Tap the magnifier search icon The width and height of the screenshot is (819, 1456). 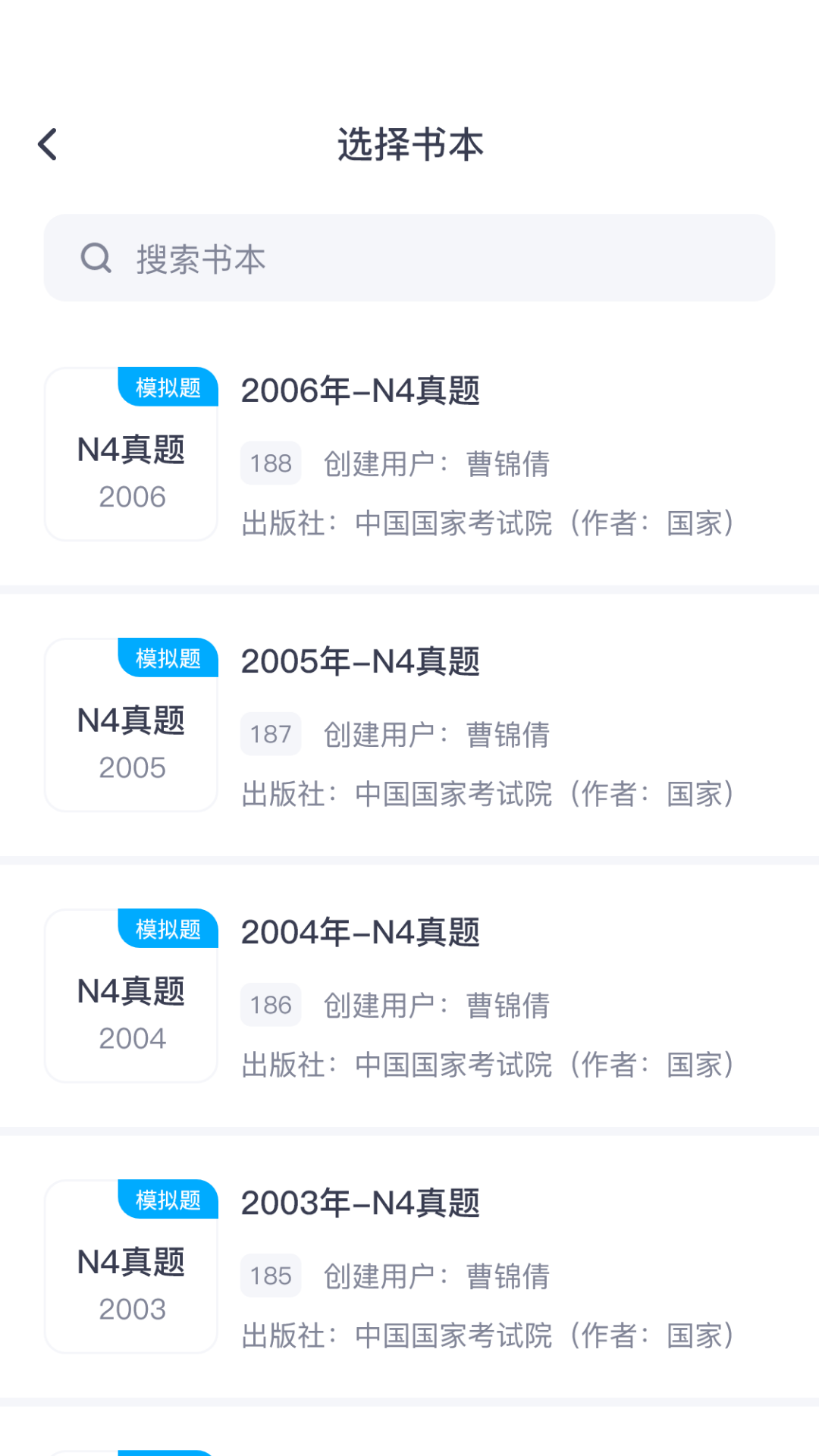[x=94, y=258]
